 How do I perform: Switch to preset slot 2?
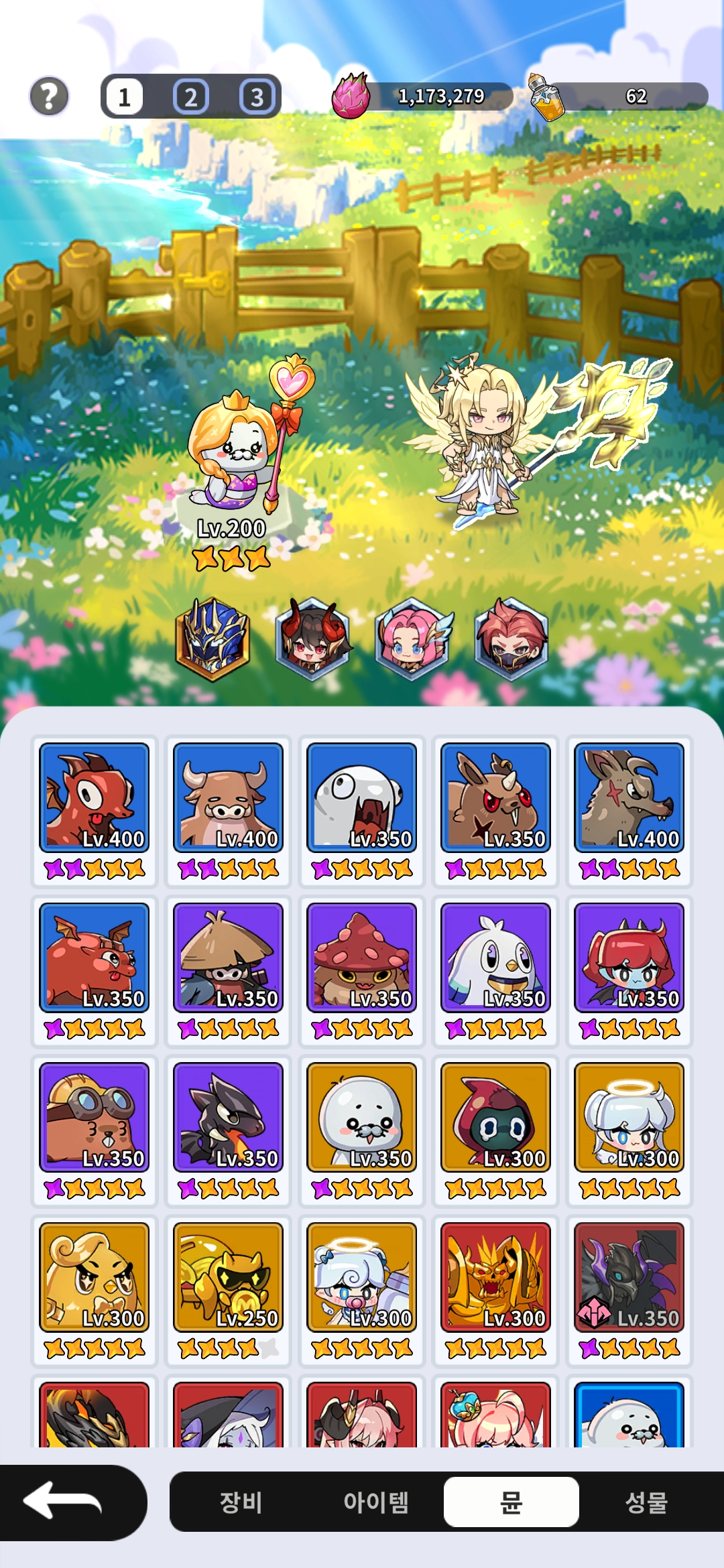click(191, 97)
